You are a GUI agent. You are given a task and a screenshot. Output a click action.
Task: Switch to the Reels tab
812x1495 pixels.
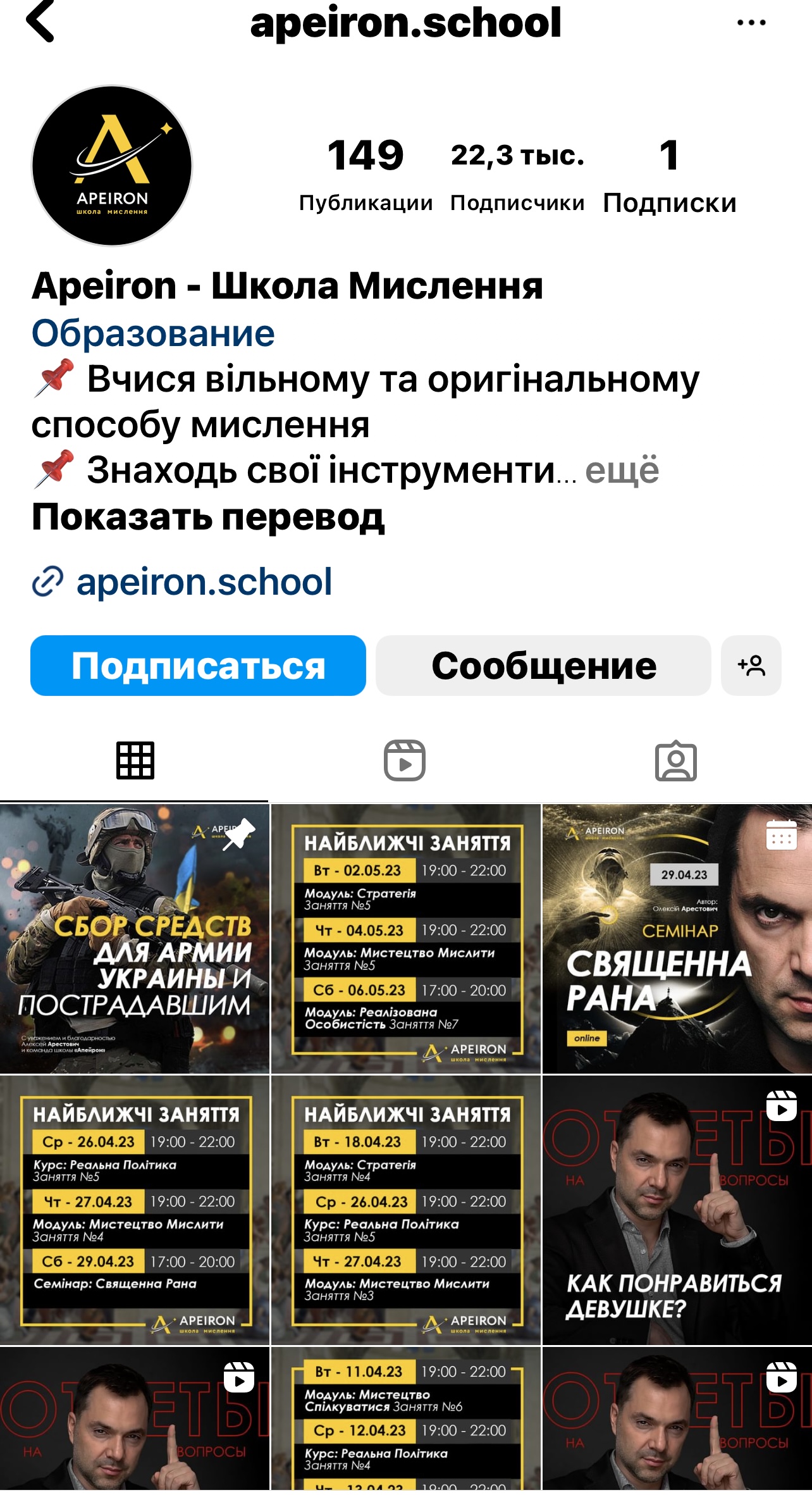click(405, 760)
